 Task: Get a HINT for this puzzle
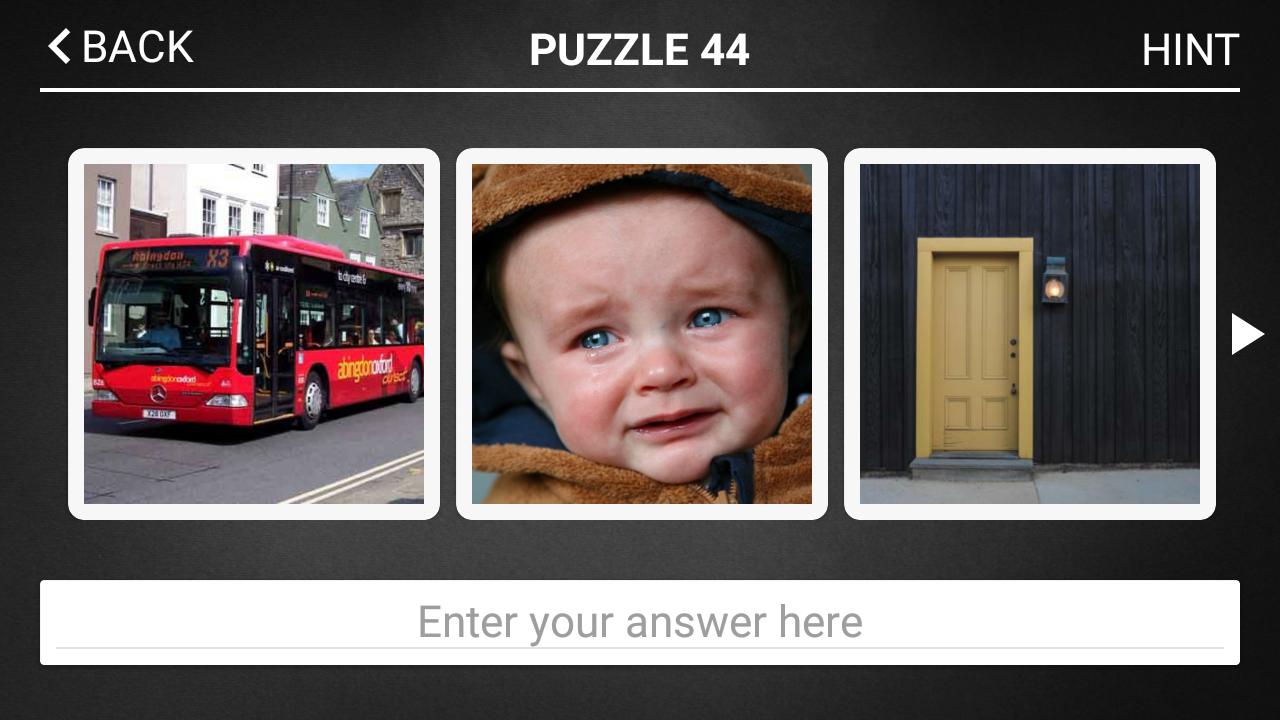click(x=1190, y=50)
